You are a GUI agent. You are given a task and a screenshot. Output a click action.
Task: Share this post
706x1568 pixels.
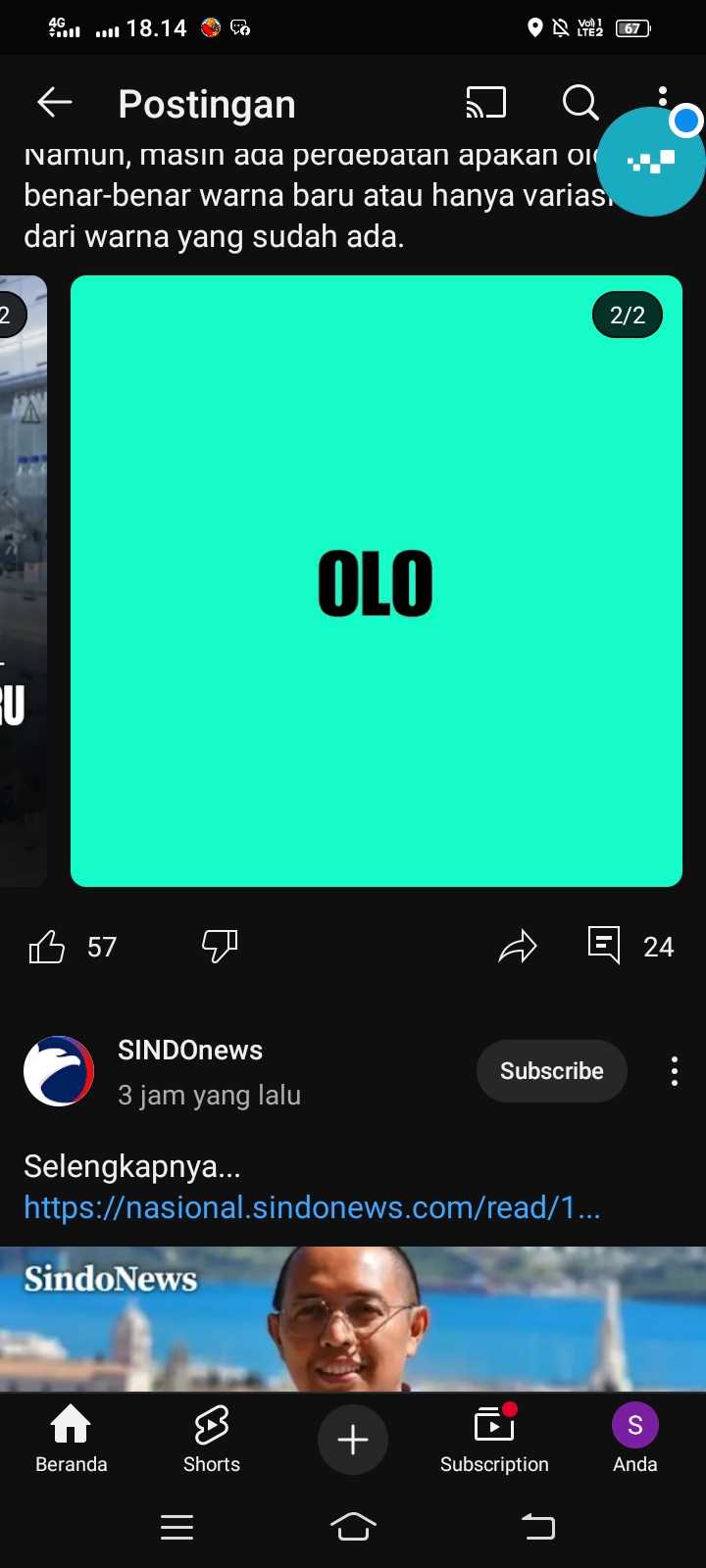click(518, 946)
